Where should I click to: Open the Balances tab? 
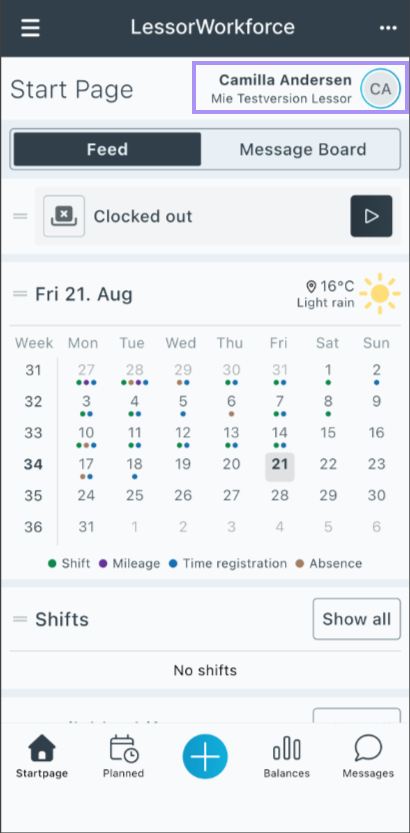(286, 756)
